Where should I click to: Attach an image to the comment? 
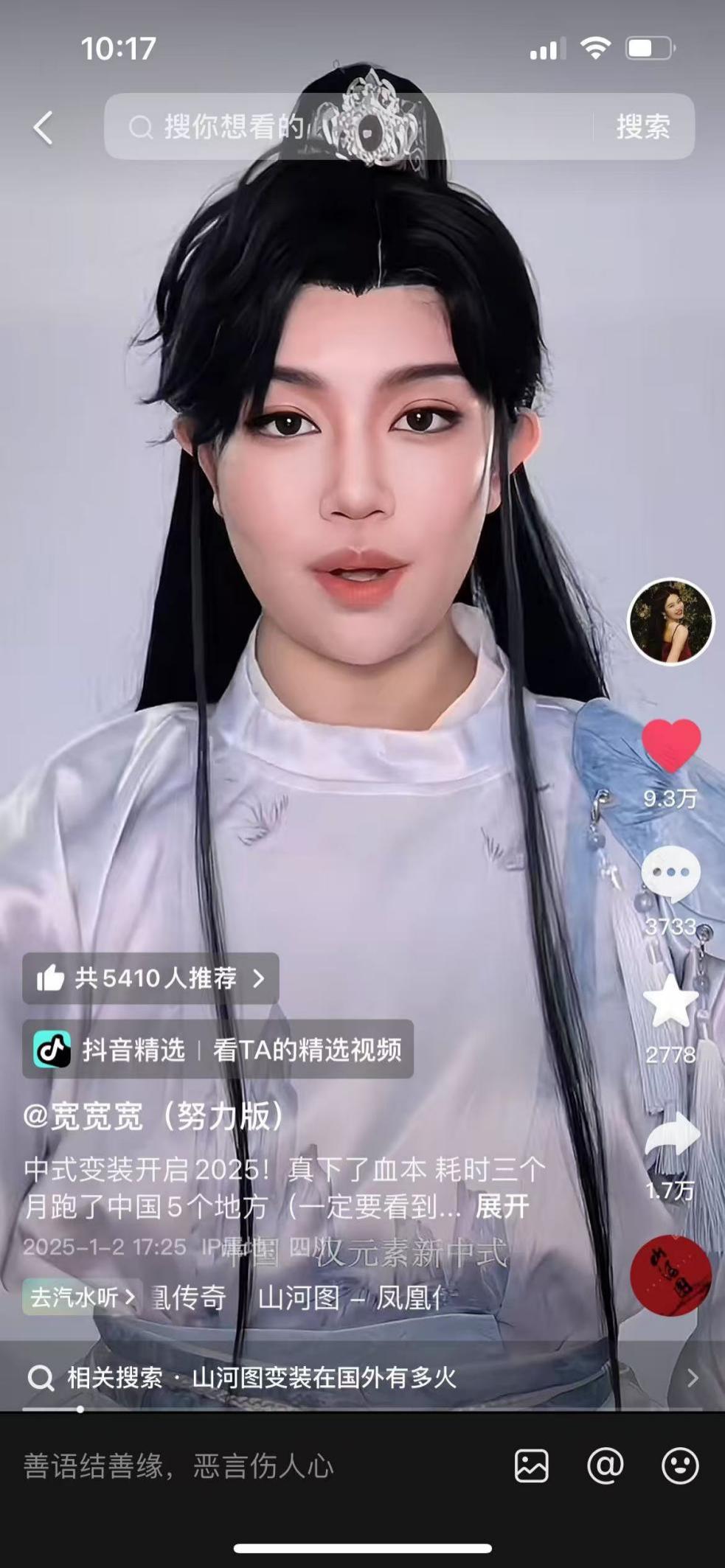pyautogui.click(x=531, y=1466)
